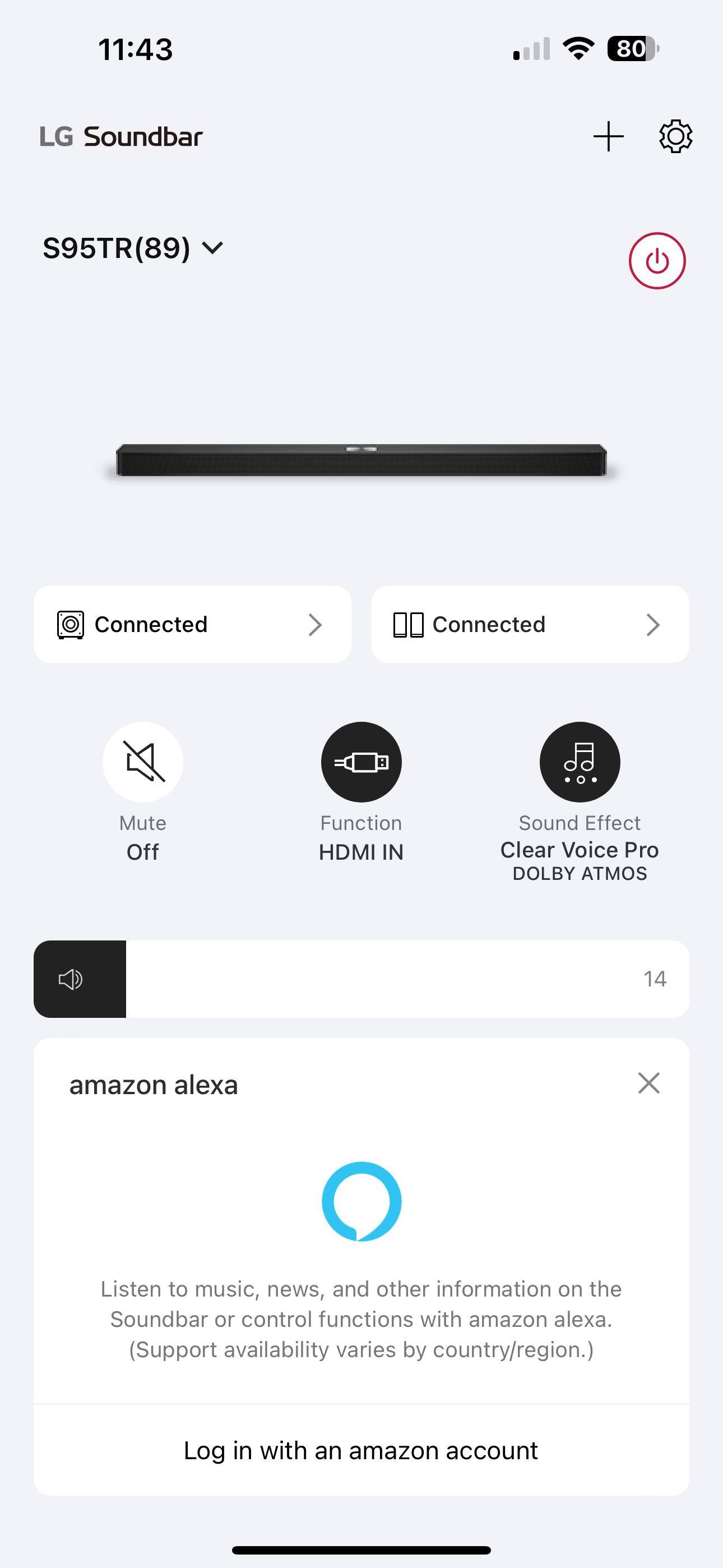Viewport: 723px width, 1568px height.
Task: Change the Function from HDMI IN
Action: (361, 762)
